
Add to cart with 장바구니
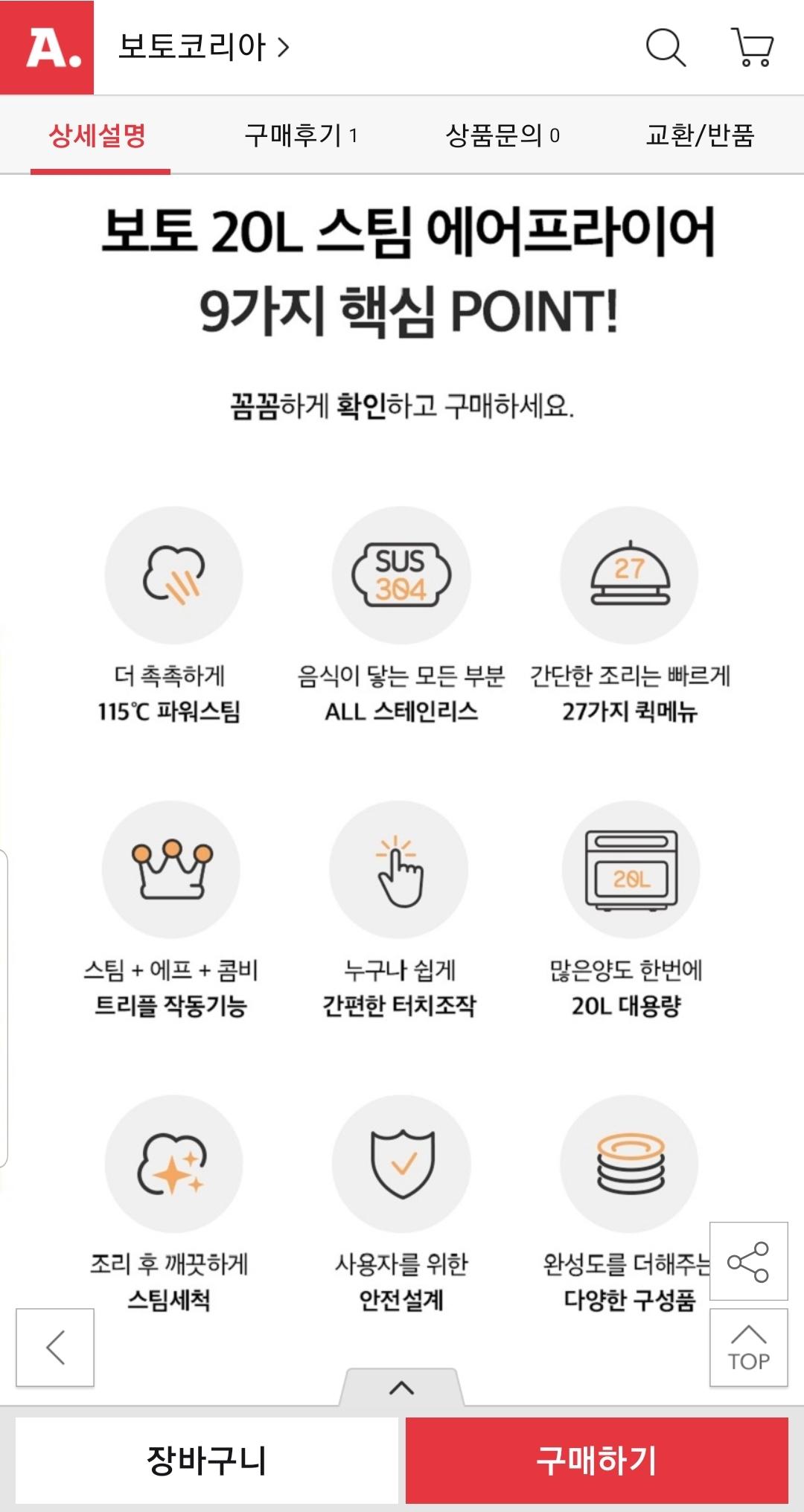click(x=206, y=1461)
